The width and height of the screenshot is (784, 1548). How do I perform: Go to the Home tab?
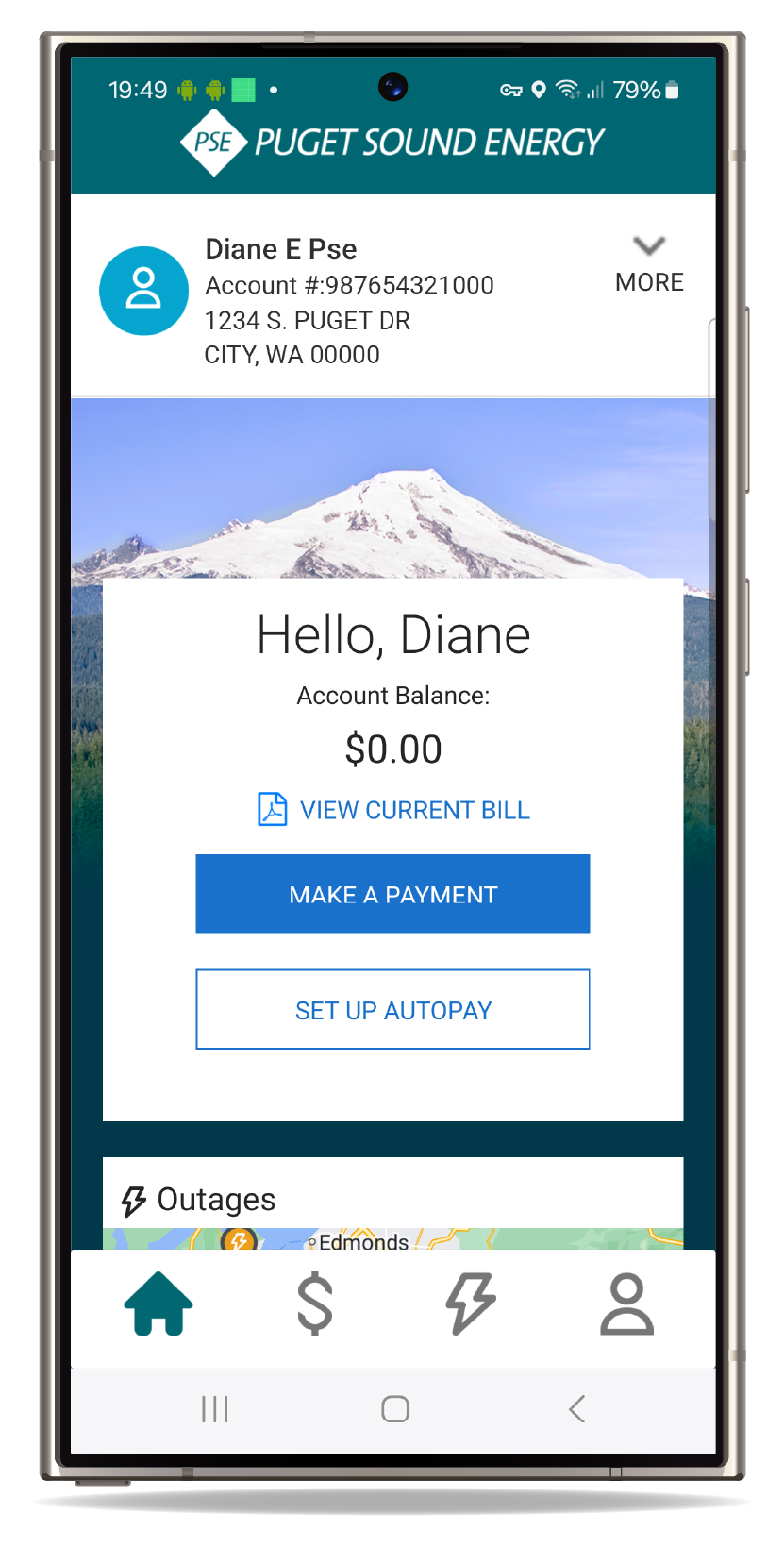[x=158, y=1304]
